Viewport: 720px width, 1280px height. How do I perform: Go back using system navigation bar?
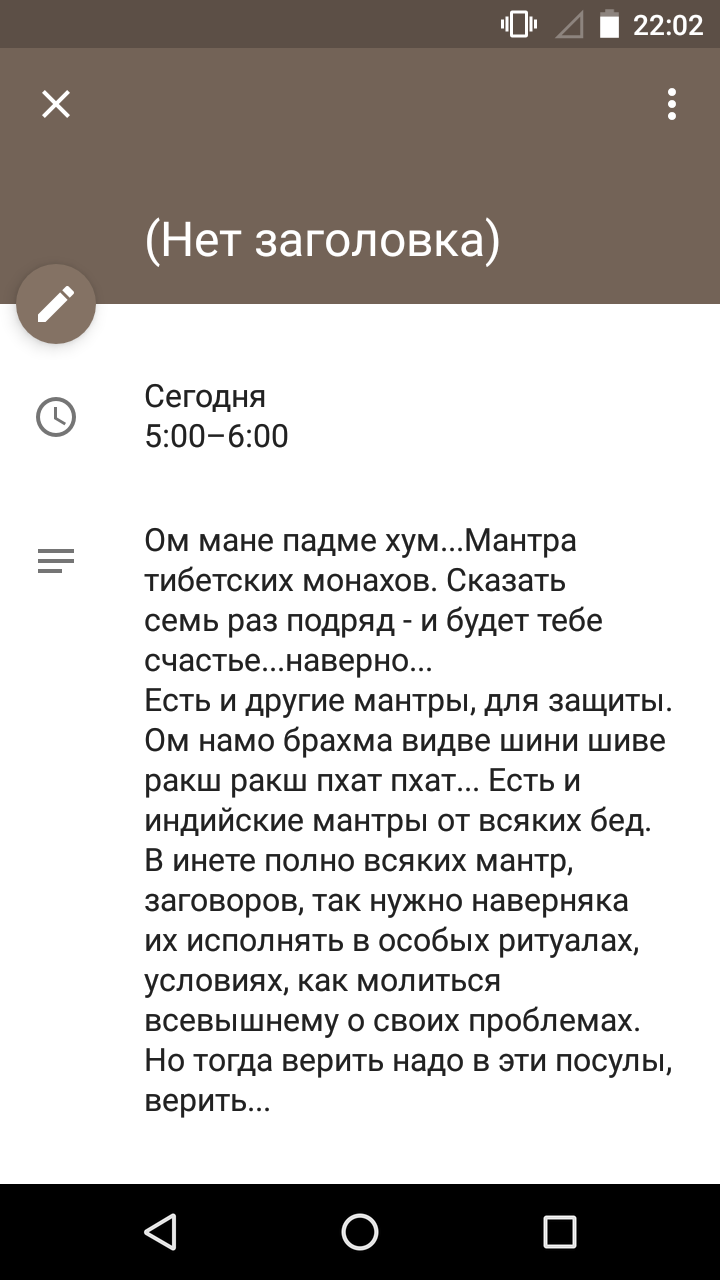160,1232
